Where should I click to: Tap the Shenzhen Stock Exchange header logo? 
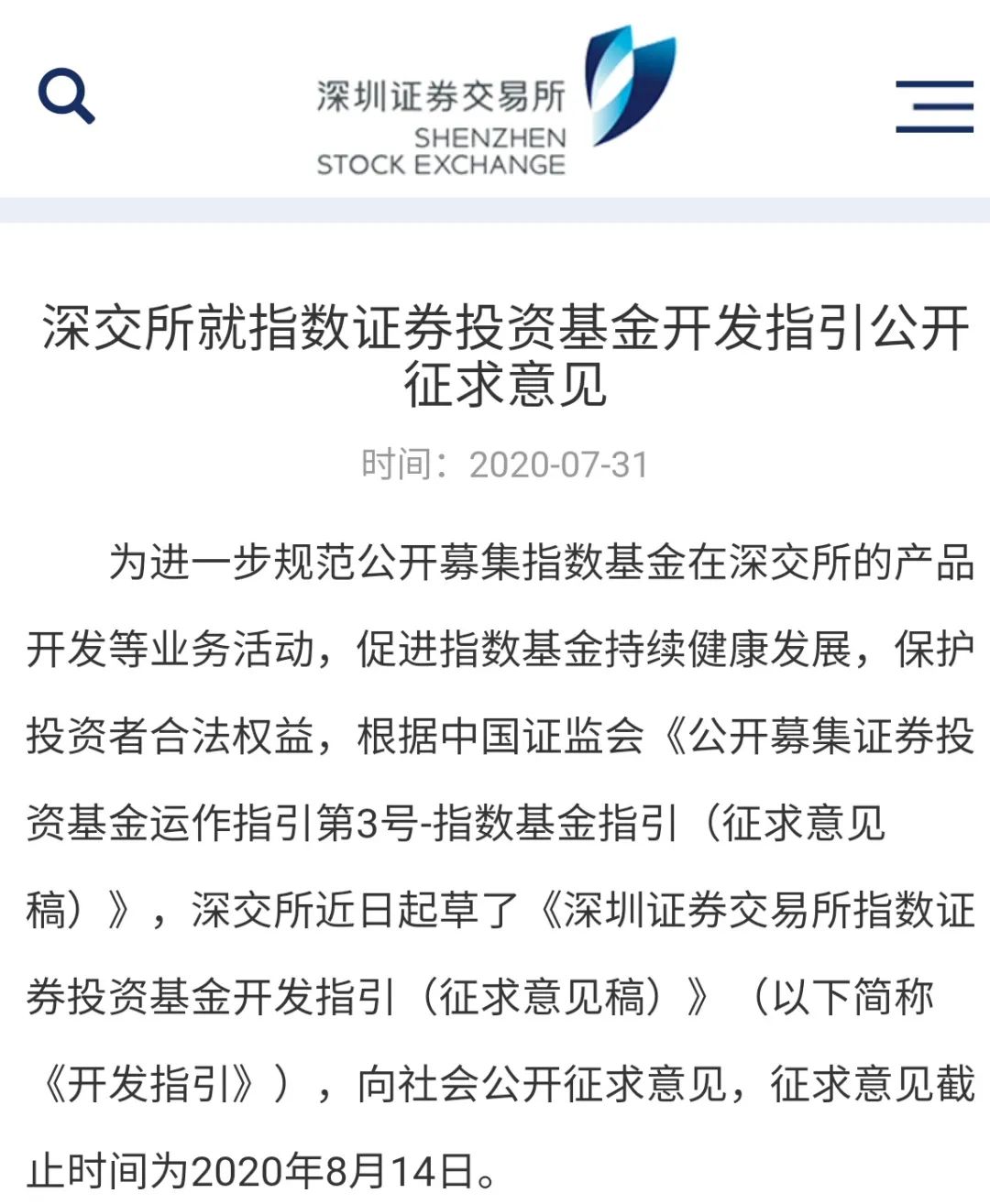click(x=495, y=103)
